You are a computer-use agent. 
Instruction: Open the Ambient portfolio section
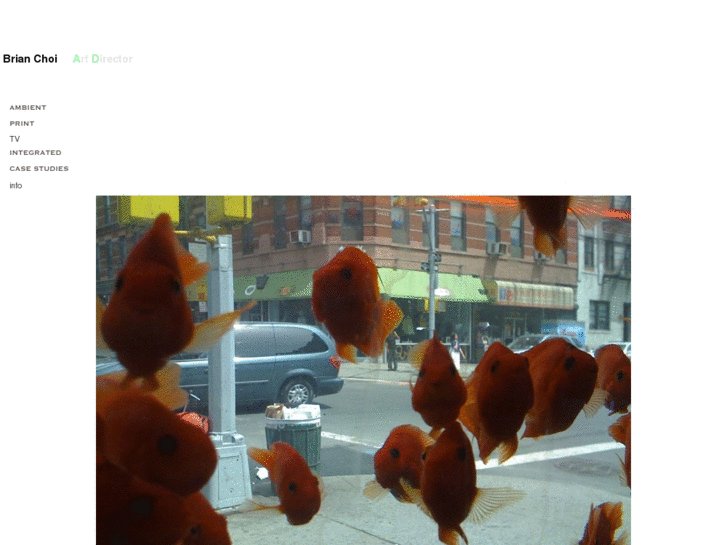tap(28, 108)
